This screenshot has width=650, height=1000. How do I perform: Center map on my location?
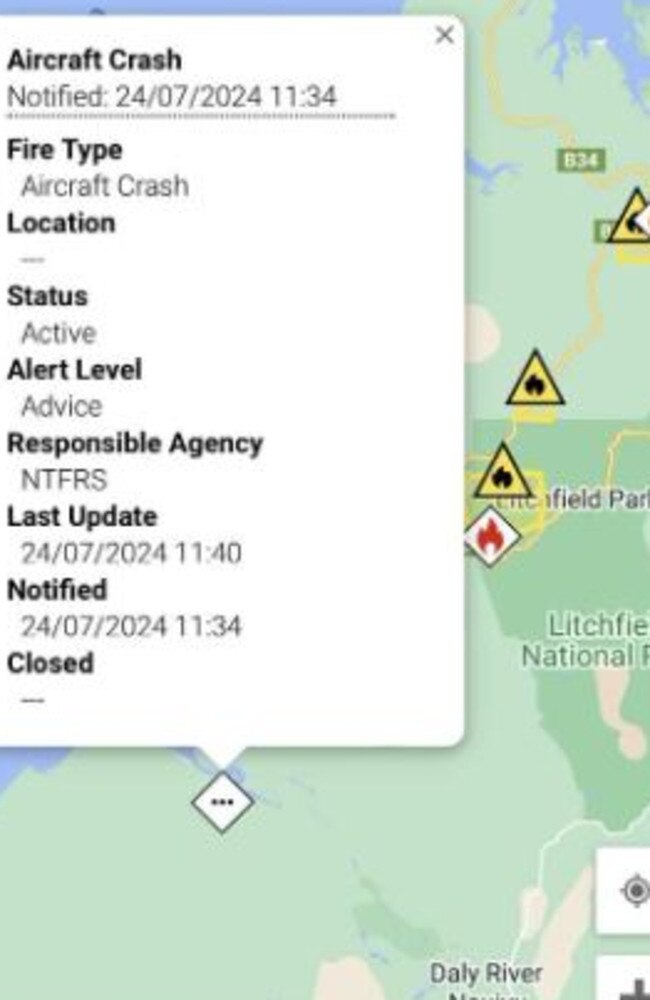(x=630, y=889)
